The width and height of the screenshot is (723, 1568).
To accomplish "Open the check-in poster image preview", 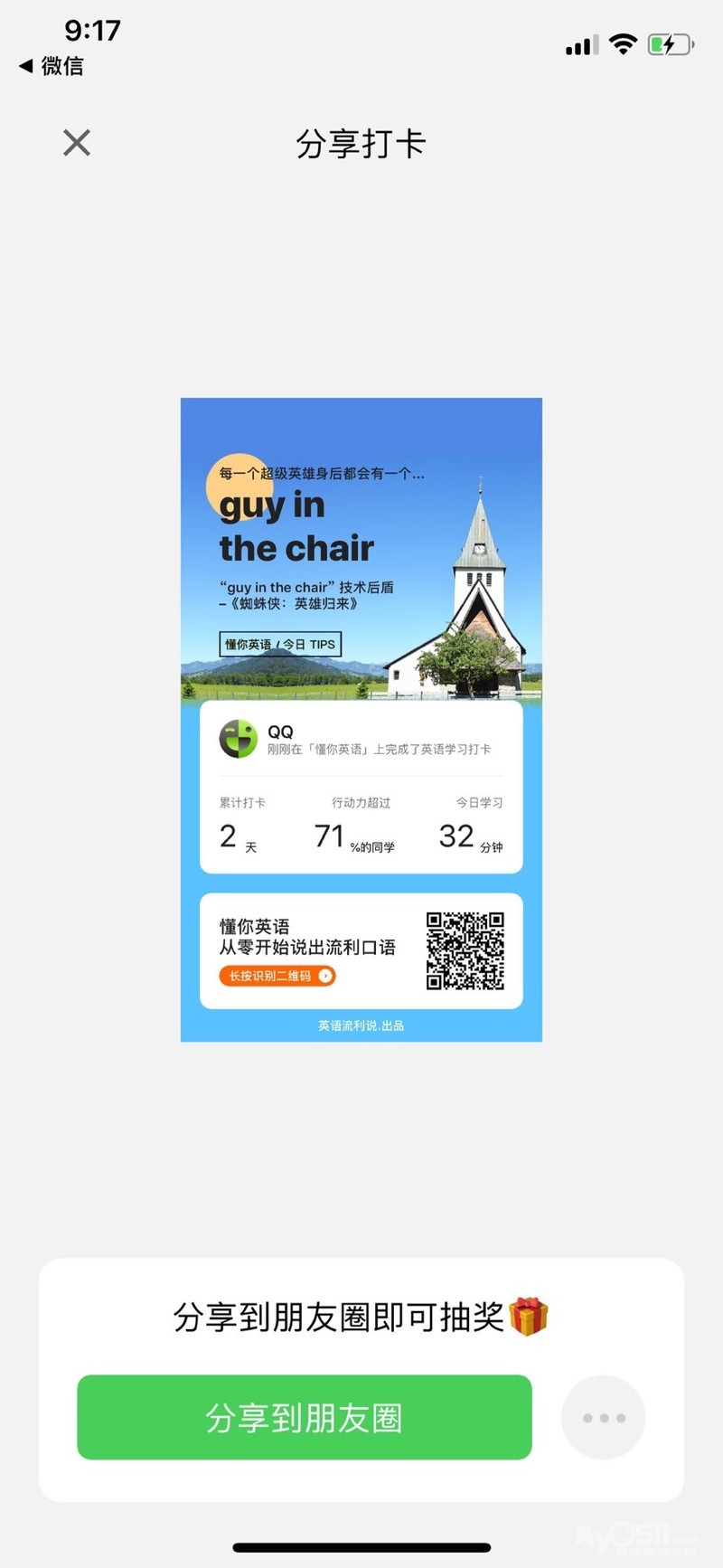I will [361, 720].
